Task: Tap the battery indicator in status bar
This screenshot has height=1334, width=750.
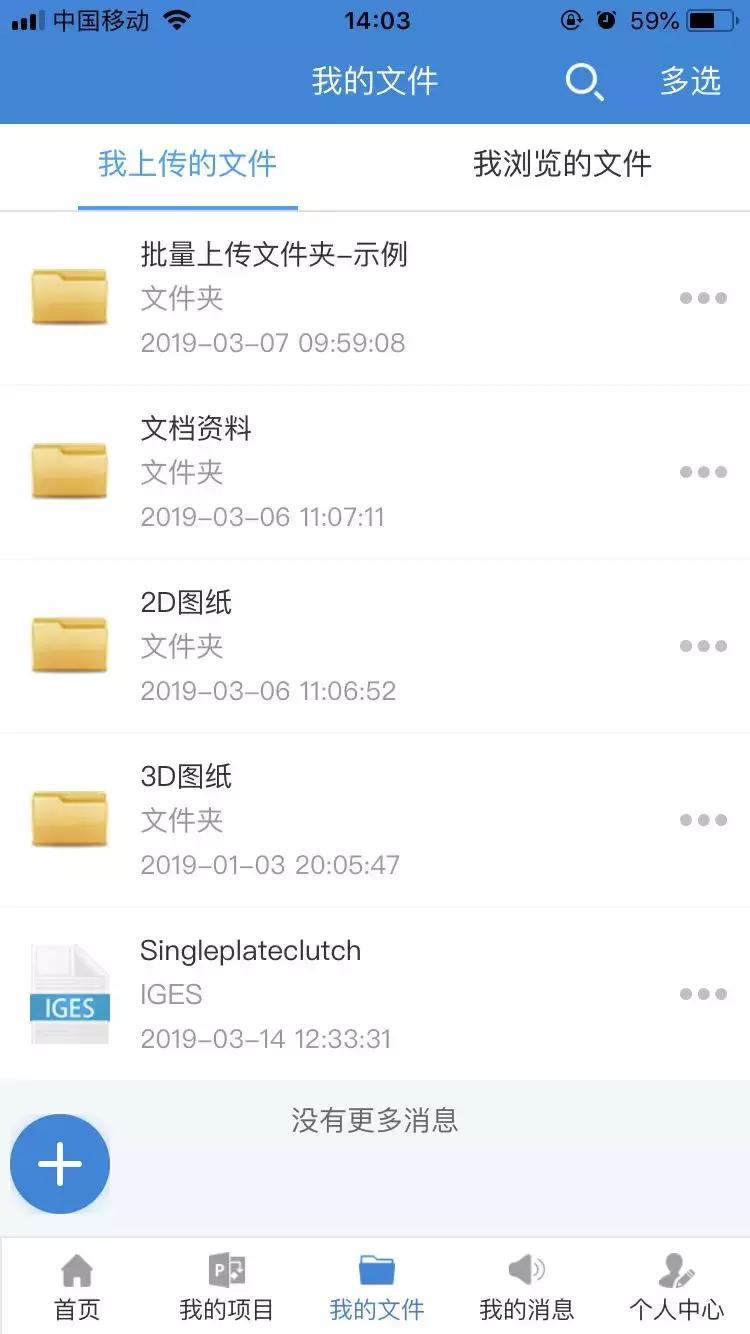Action: (709, 20)
